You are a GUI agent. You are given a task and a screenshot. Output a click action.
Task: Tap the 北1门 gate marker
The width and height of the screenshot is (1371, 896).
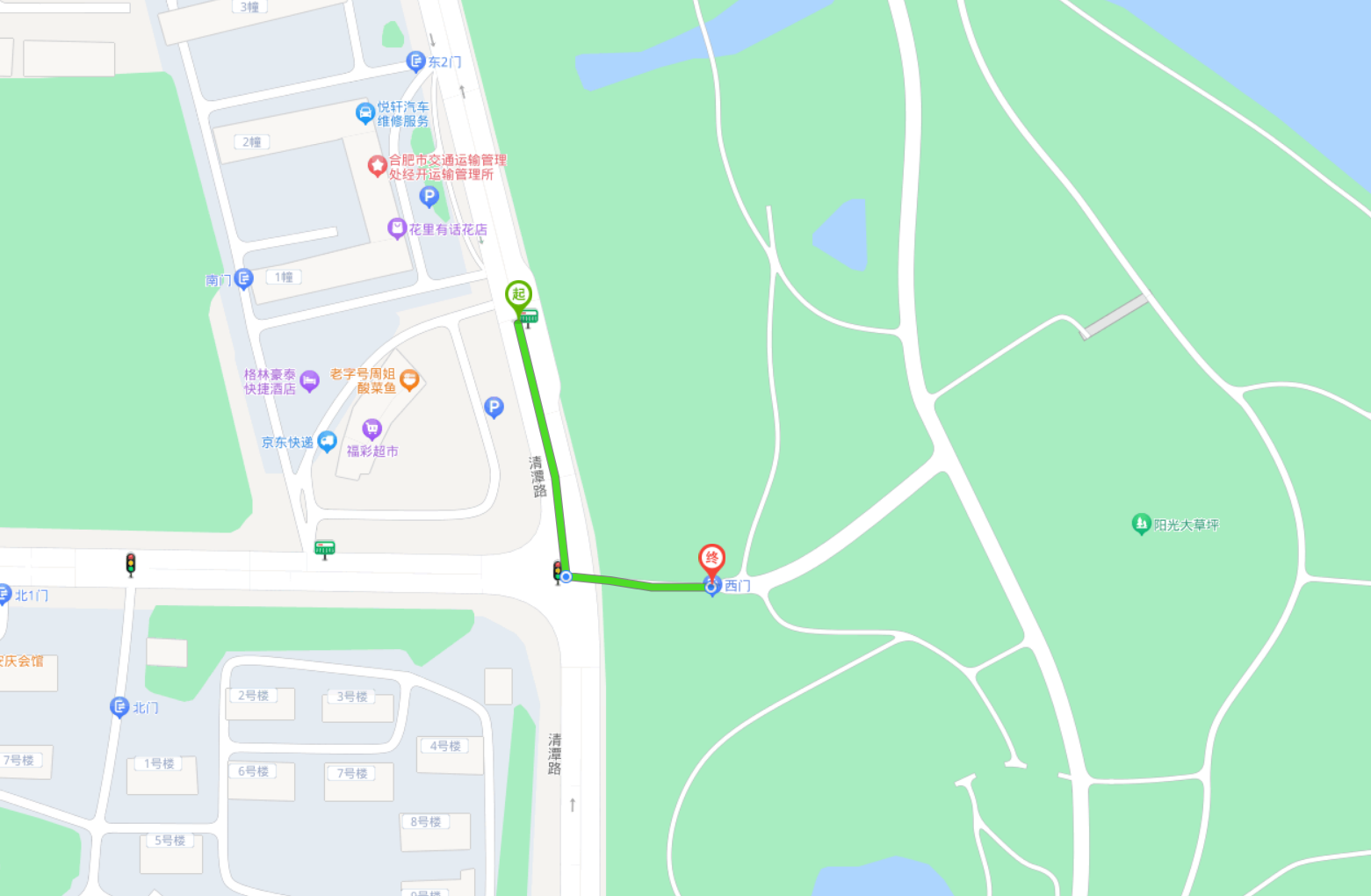[4, 596]
